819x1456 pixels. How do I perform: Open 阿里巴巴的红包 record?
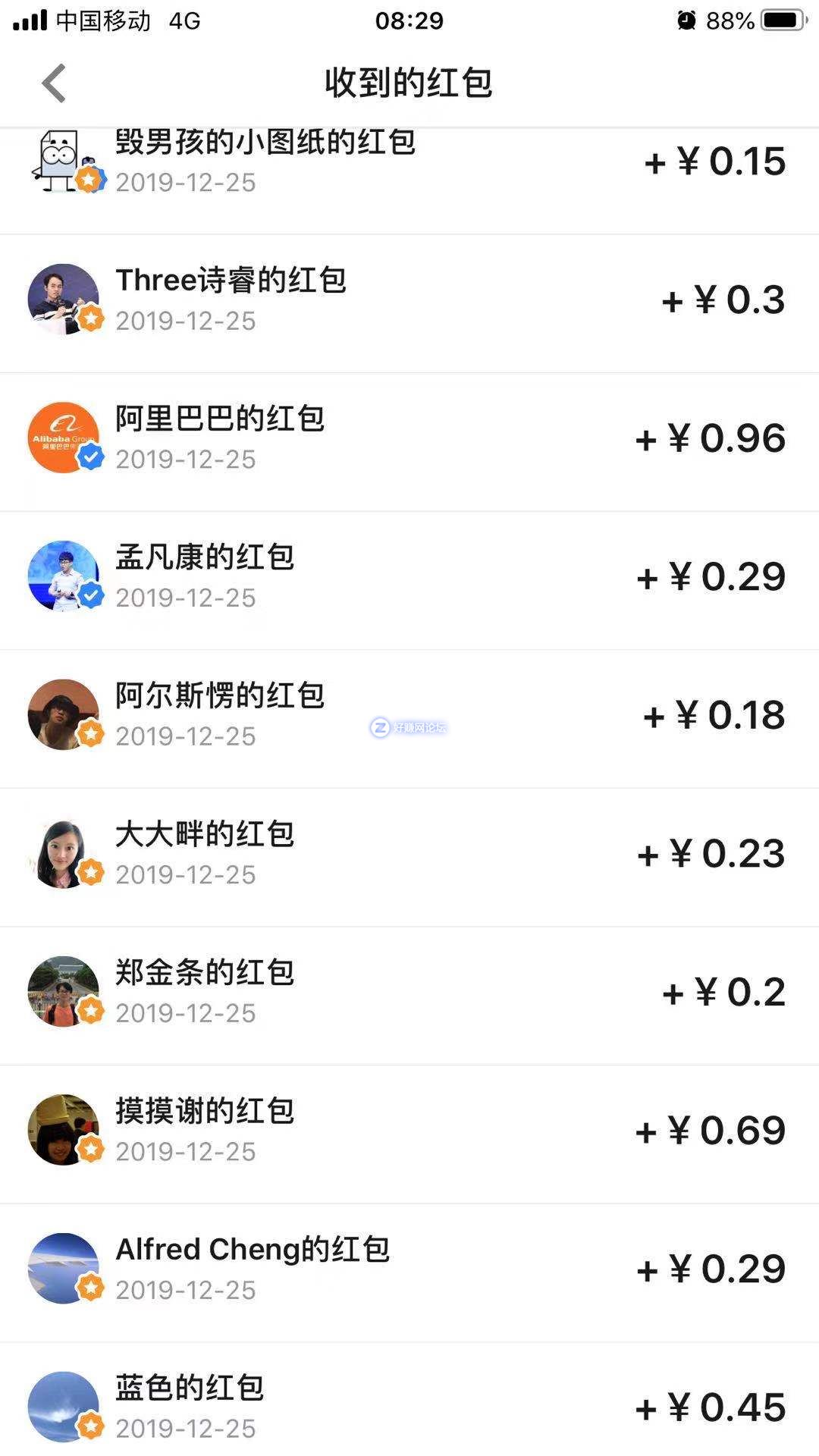coord(409,438)
